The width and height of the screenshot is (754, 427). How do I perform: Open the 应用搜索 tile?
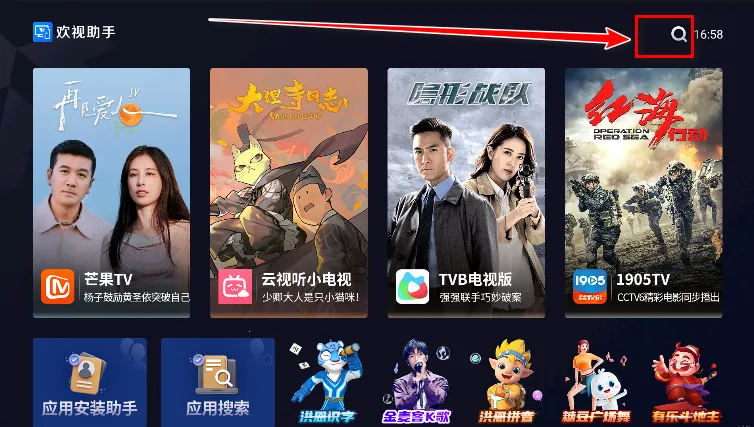pos(218,383)
